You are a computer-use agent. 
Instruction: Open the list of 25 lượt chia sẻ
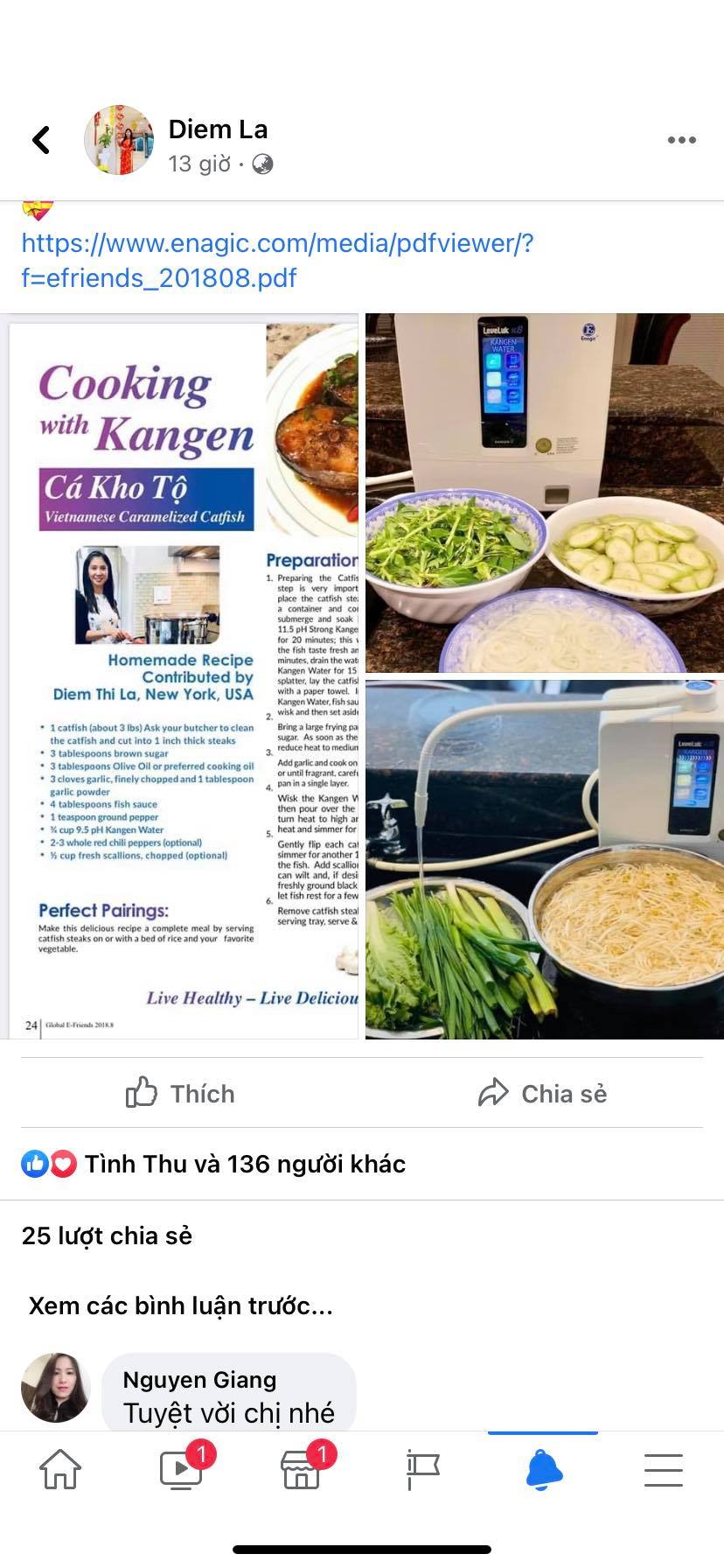coord(107,1235)
